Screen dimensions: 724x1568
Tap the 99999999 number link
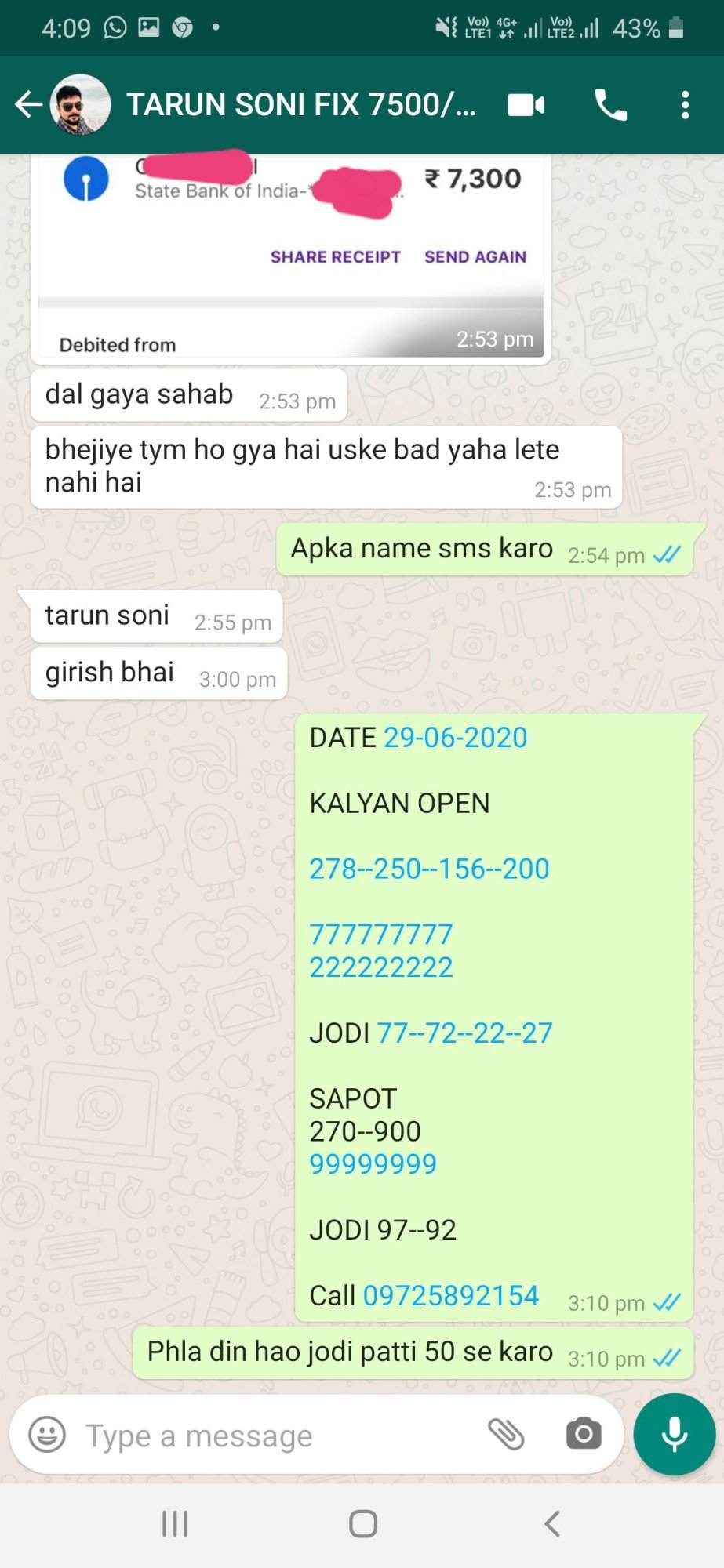pyautogui.click(x=373, y=1164)
